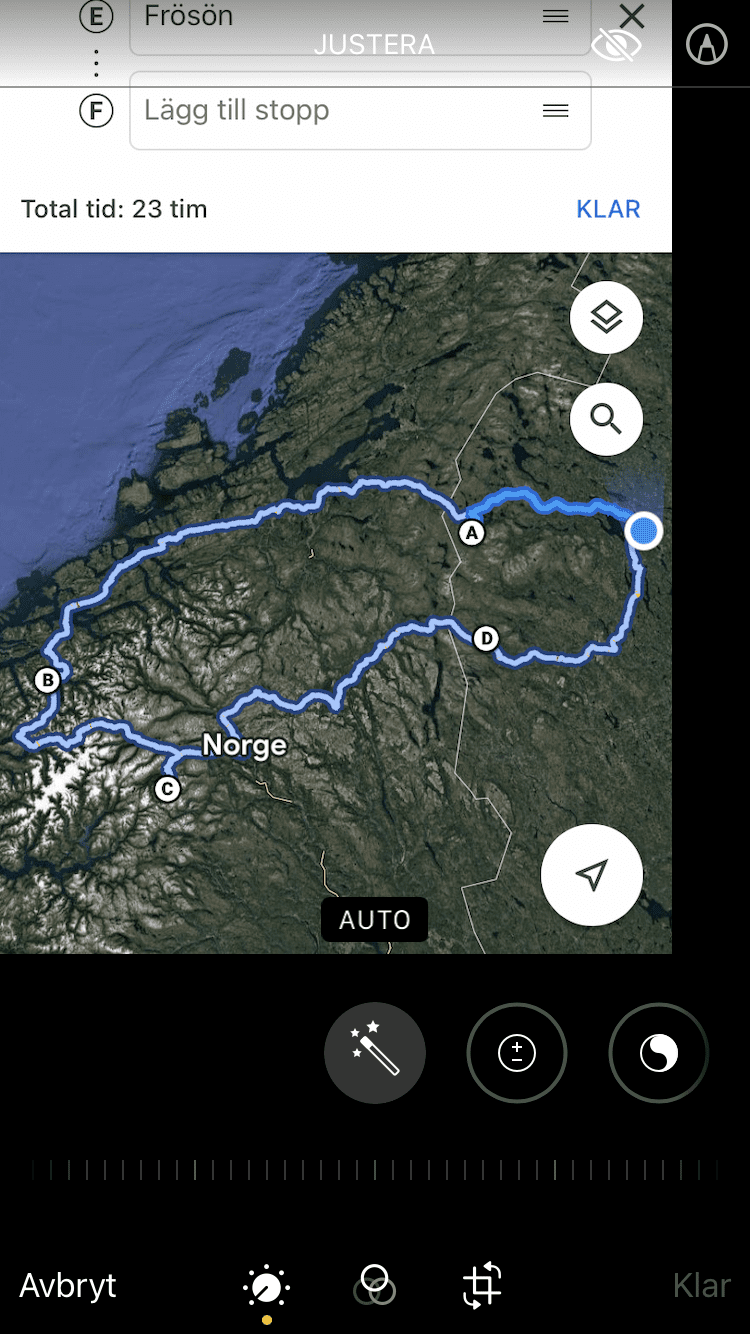Image resolution: width=750 pixels, height=1334 pixels.
Task: Tap Avbryt to cancel editing
Action: point(68,1285)
